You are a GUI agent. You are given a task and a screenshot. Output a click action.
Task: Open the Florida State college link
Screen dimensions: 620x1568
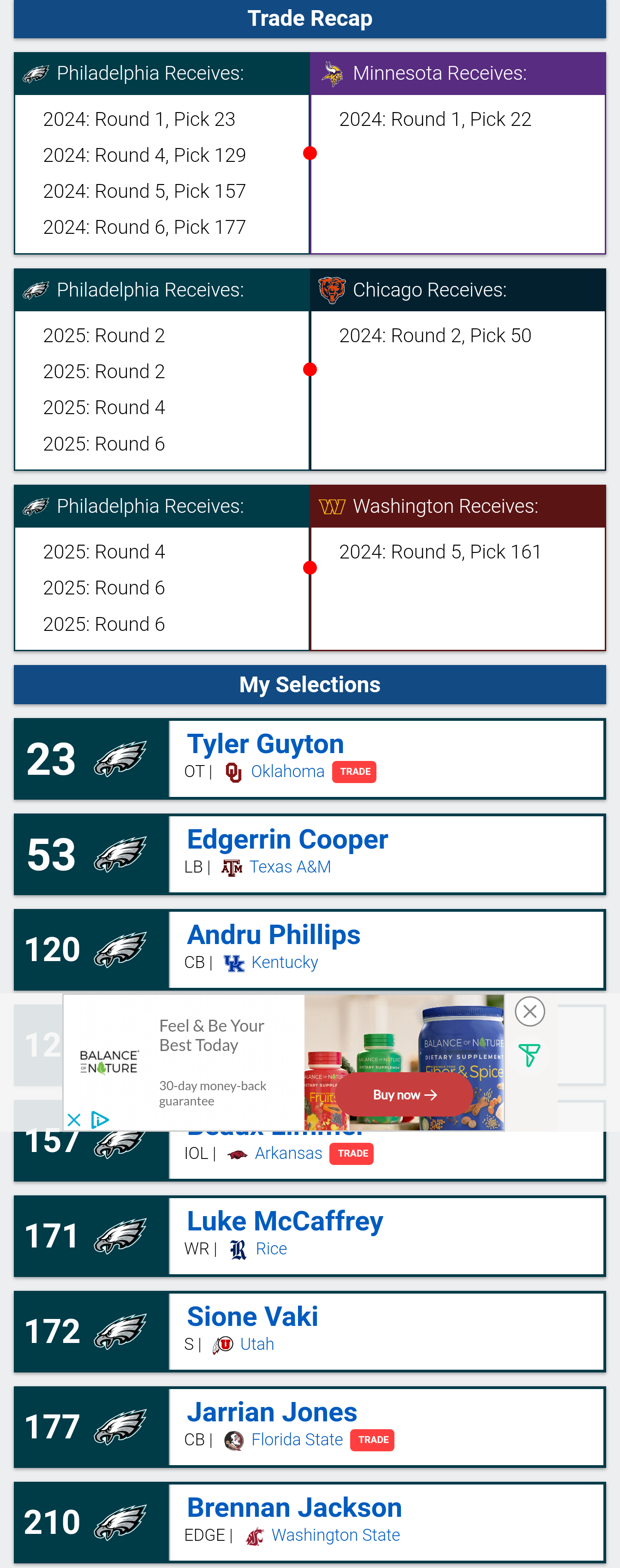pyautogui.click(x=297, y=1440)
